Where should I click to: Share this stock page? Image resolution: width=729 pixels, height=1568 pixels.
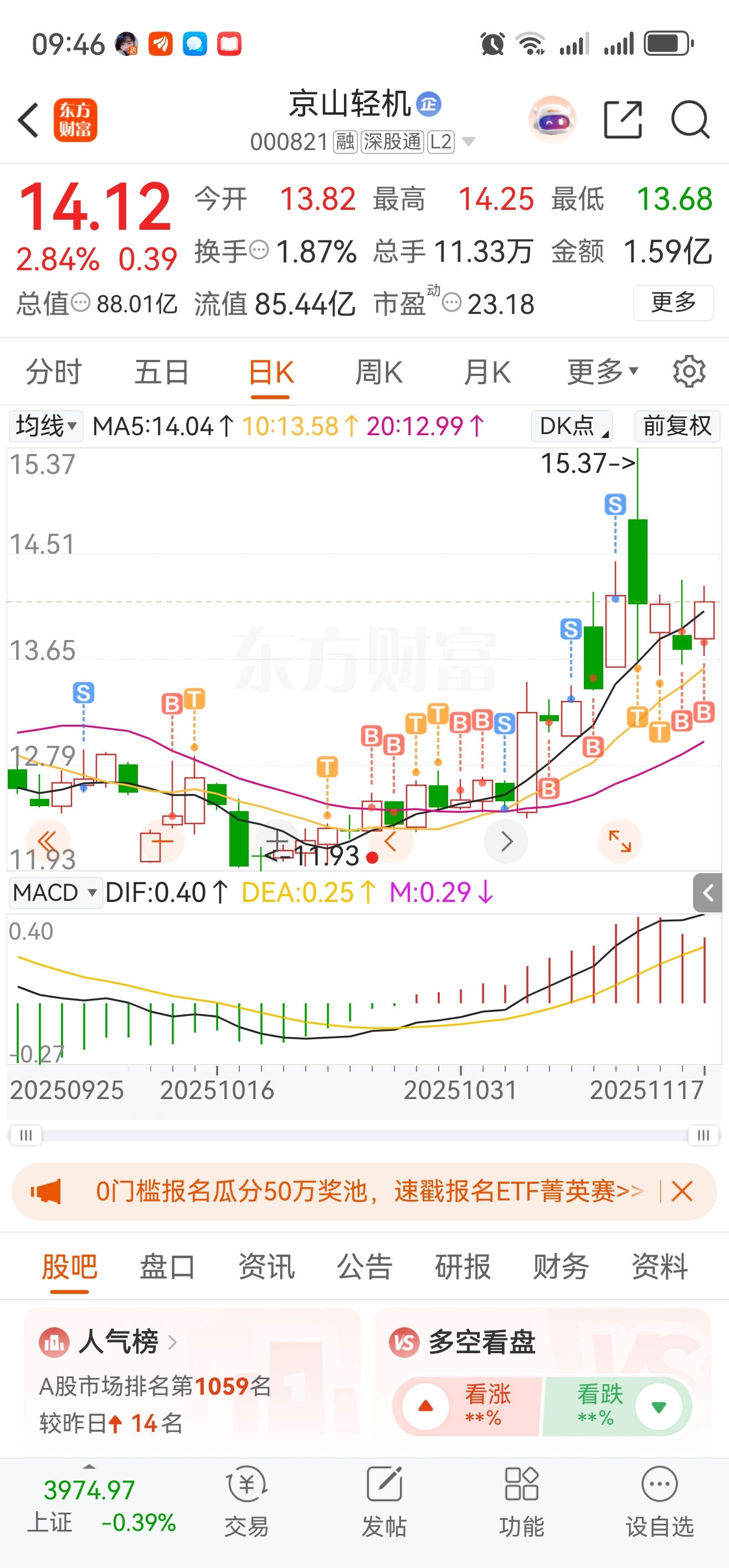(623, 120)
